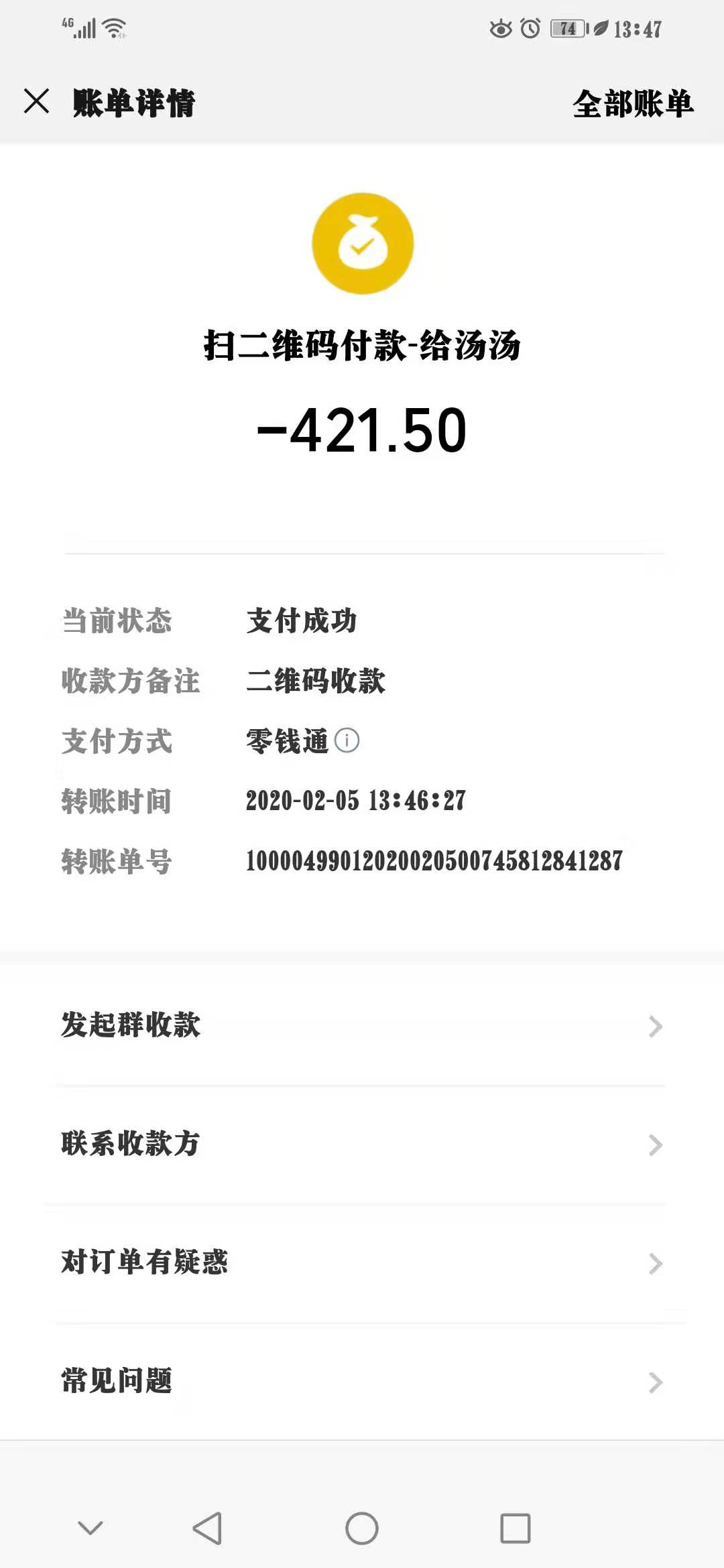Close the bill detail with the X
Viewport: 724px width, 1568px height.
click(x=37, y=103)
